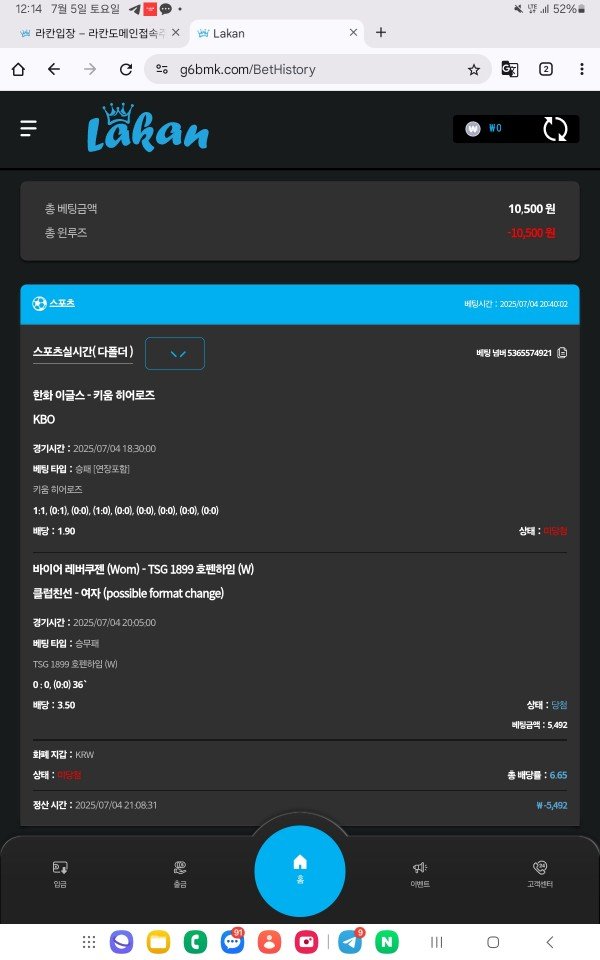Bookmark this page with the star icon
Screen dimensions: 600x960
pos(473,70)
